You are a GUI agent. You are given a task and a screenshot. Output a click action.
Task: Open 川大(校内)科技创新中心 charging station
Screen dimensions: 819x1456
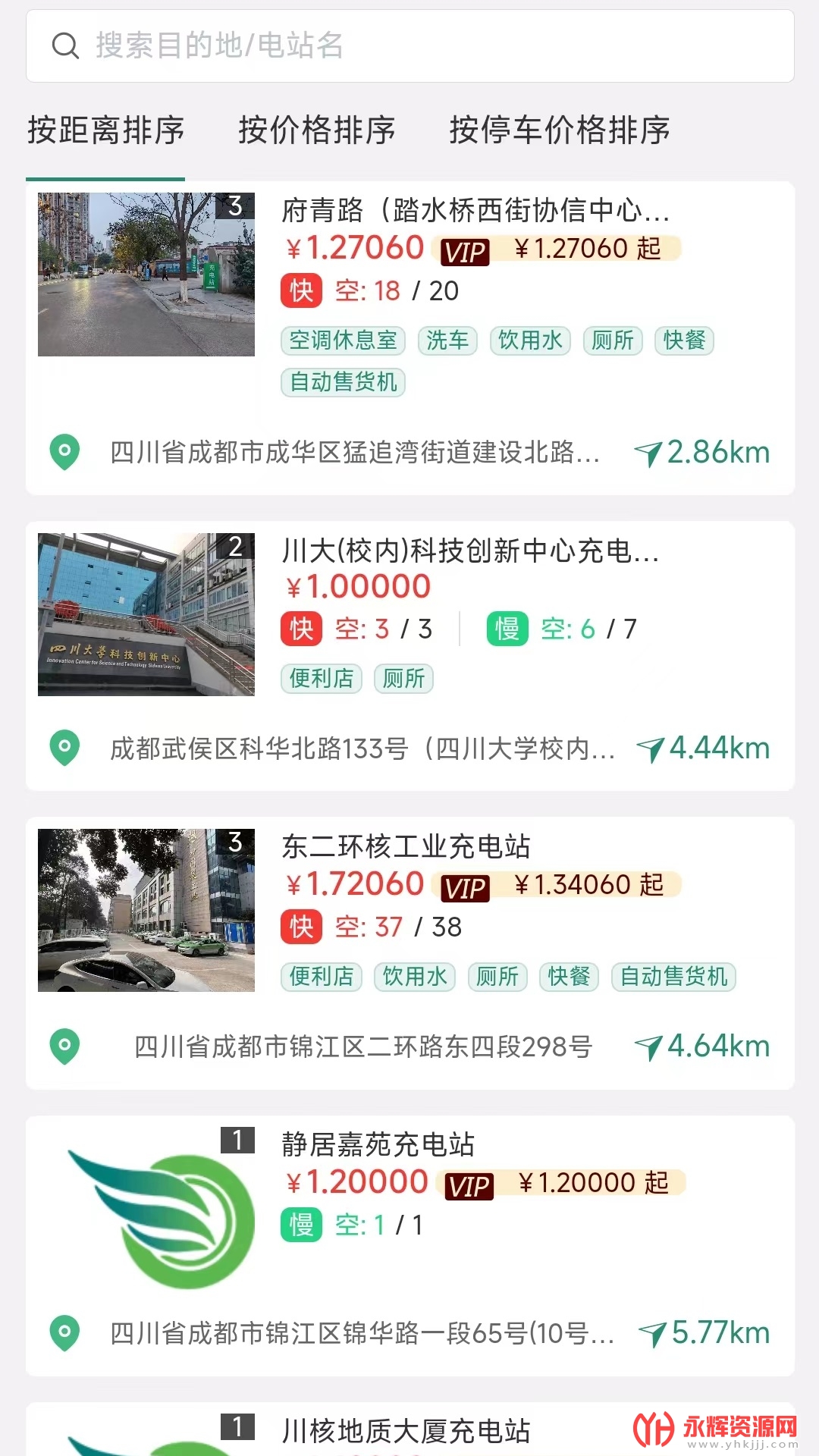tap(470, 551)
